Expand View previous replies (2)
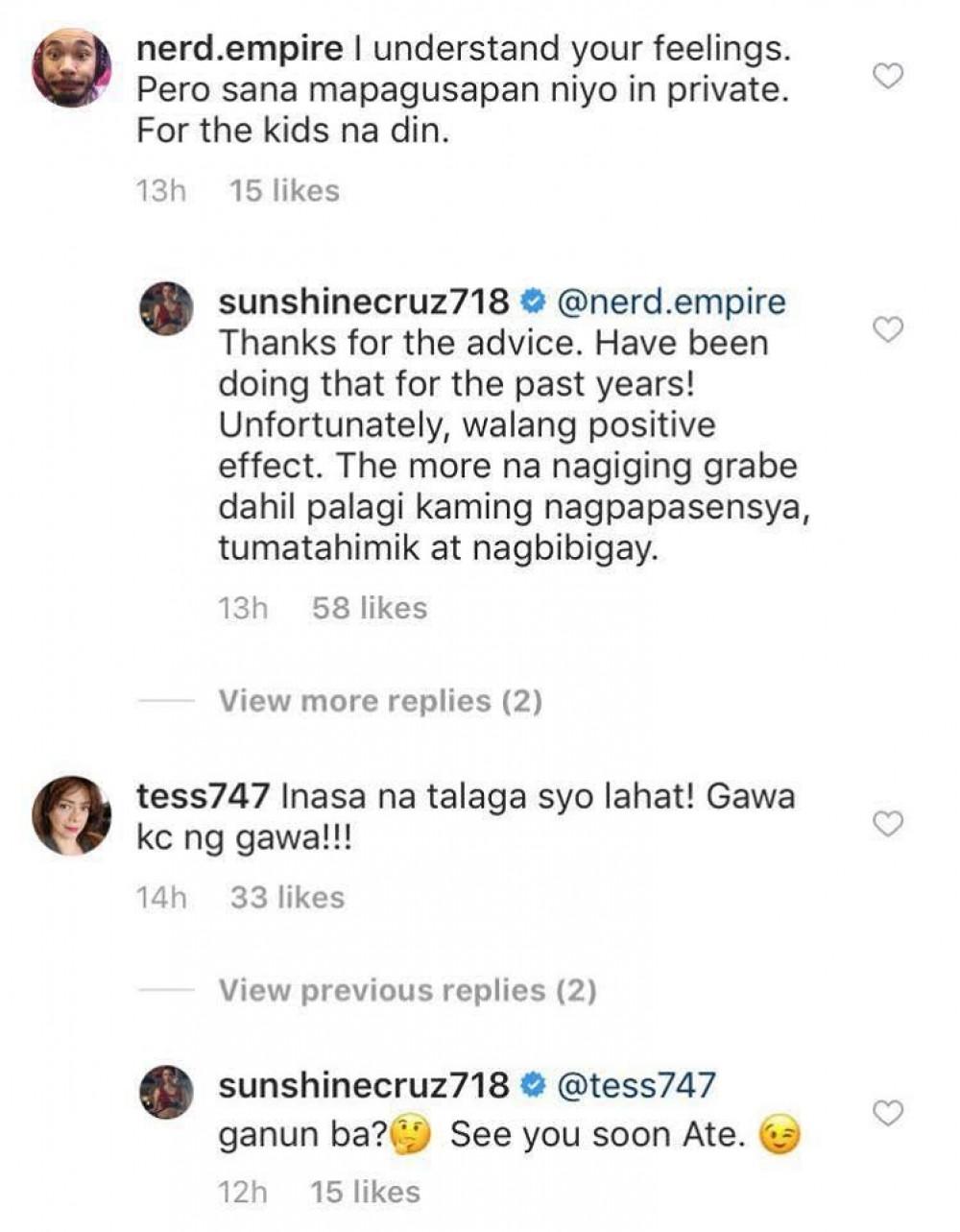The width and height of the screenshot is (960, 1232). coord(407,990)
